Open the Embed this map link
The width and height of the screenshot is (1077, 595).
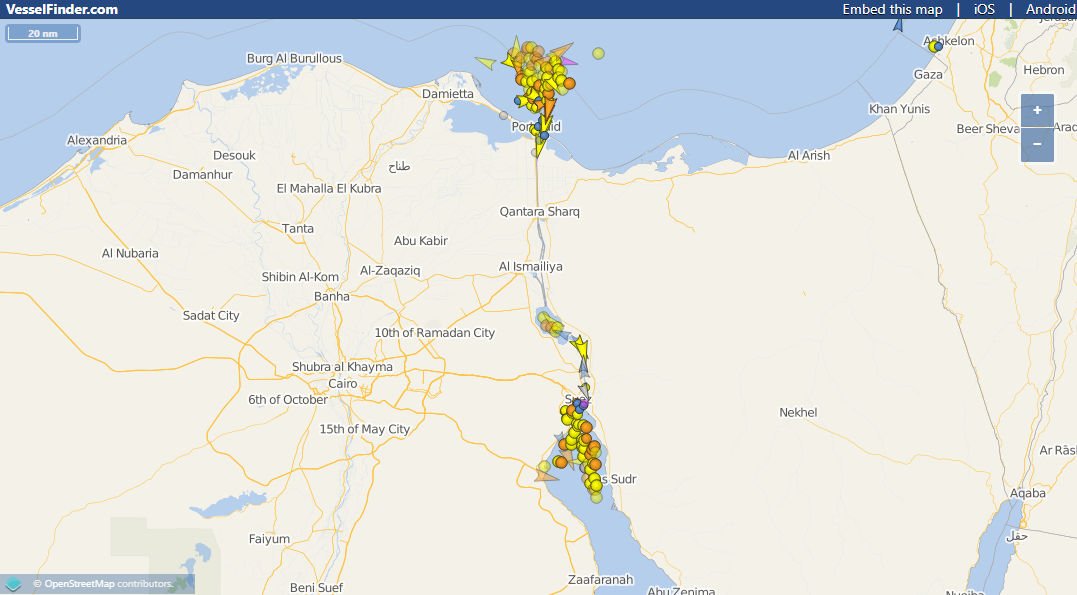(x=892, y=9)
